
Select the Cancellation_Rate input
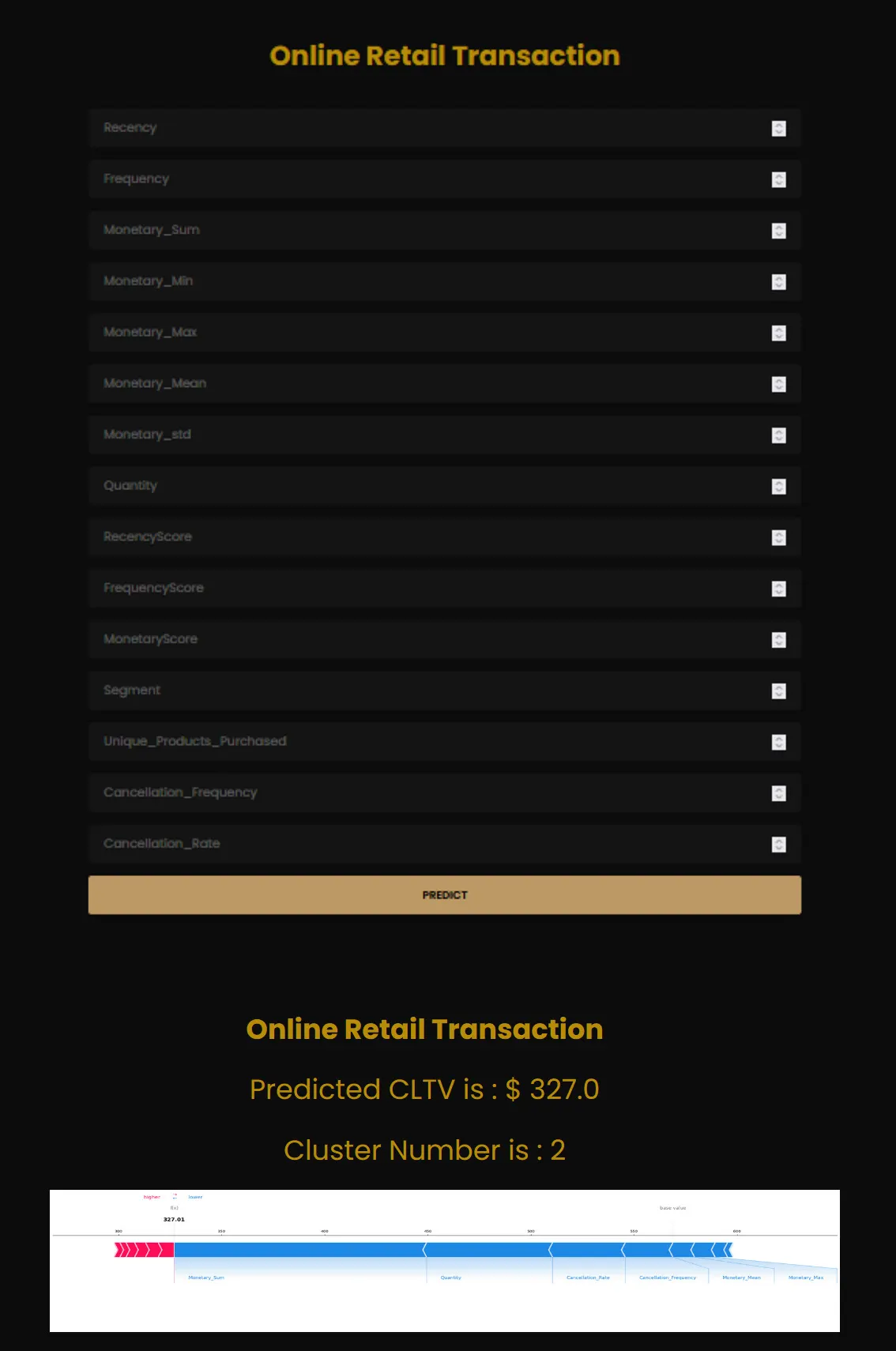pos(427,844)
